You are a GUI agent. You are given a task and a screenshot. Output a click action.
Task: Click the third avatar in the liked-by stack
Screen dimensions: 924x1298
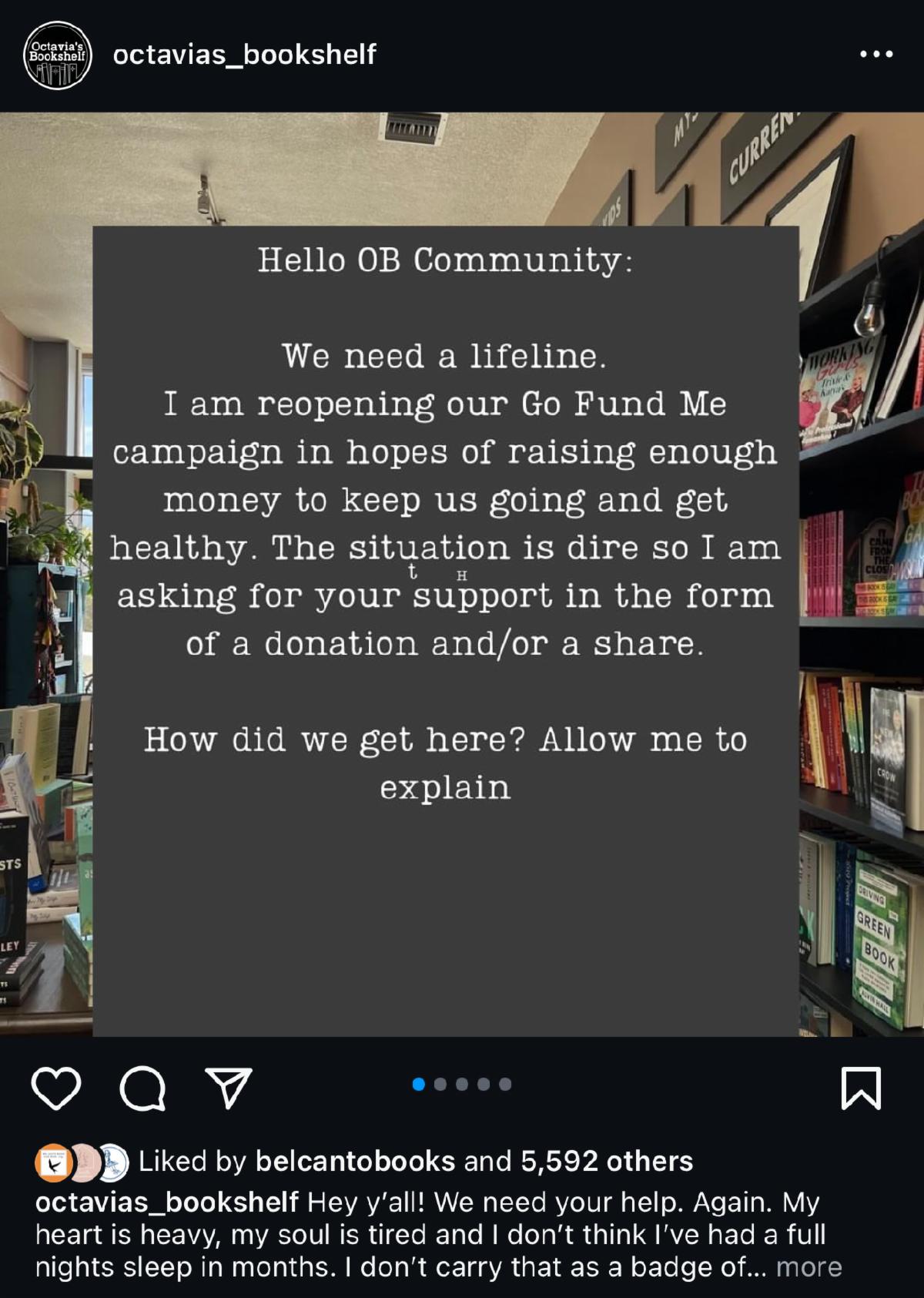(112, 1162)
